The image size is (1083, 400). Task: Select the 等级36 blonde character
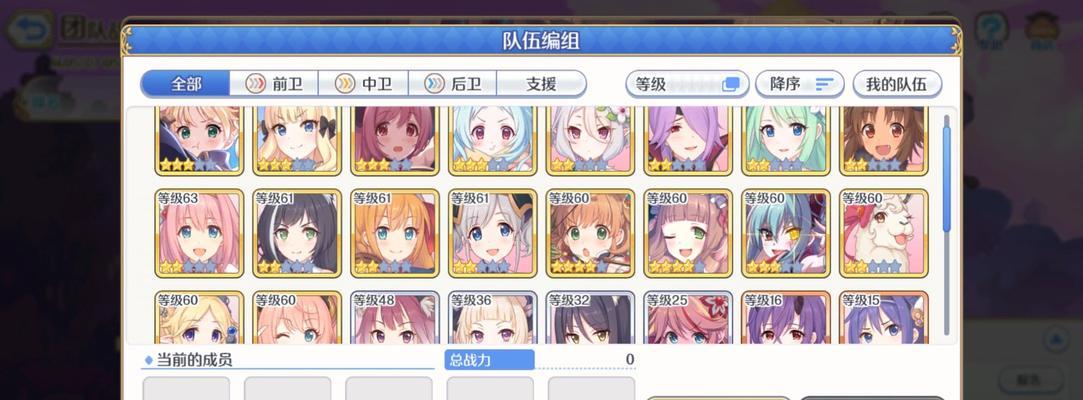tap(492, 320)
